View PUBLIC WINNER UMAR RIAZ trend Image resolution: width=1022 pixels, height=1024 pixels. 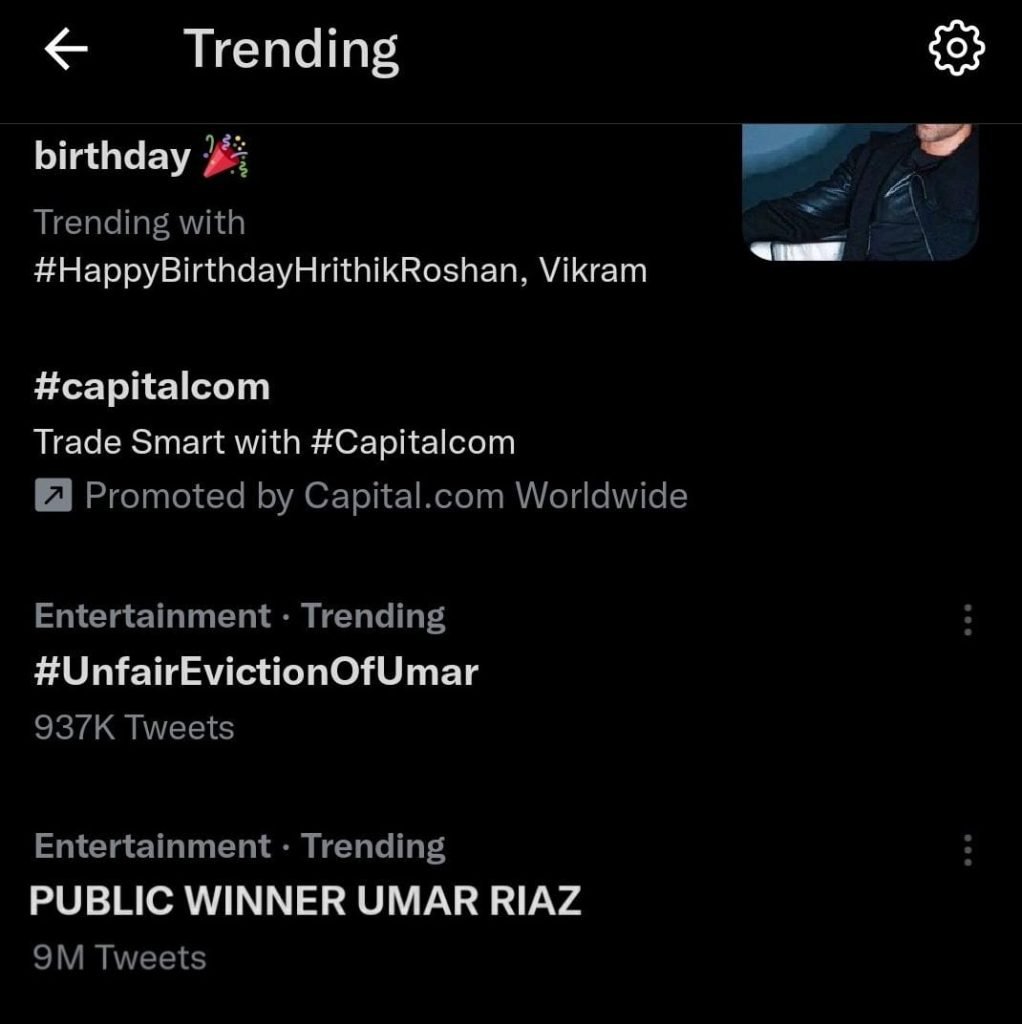(305, 901)
